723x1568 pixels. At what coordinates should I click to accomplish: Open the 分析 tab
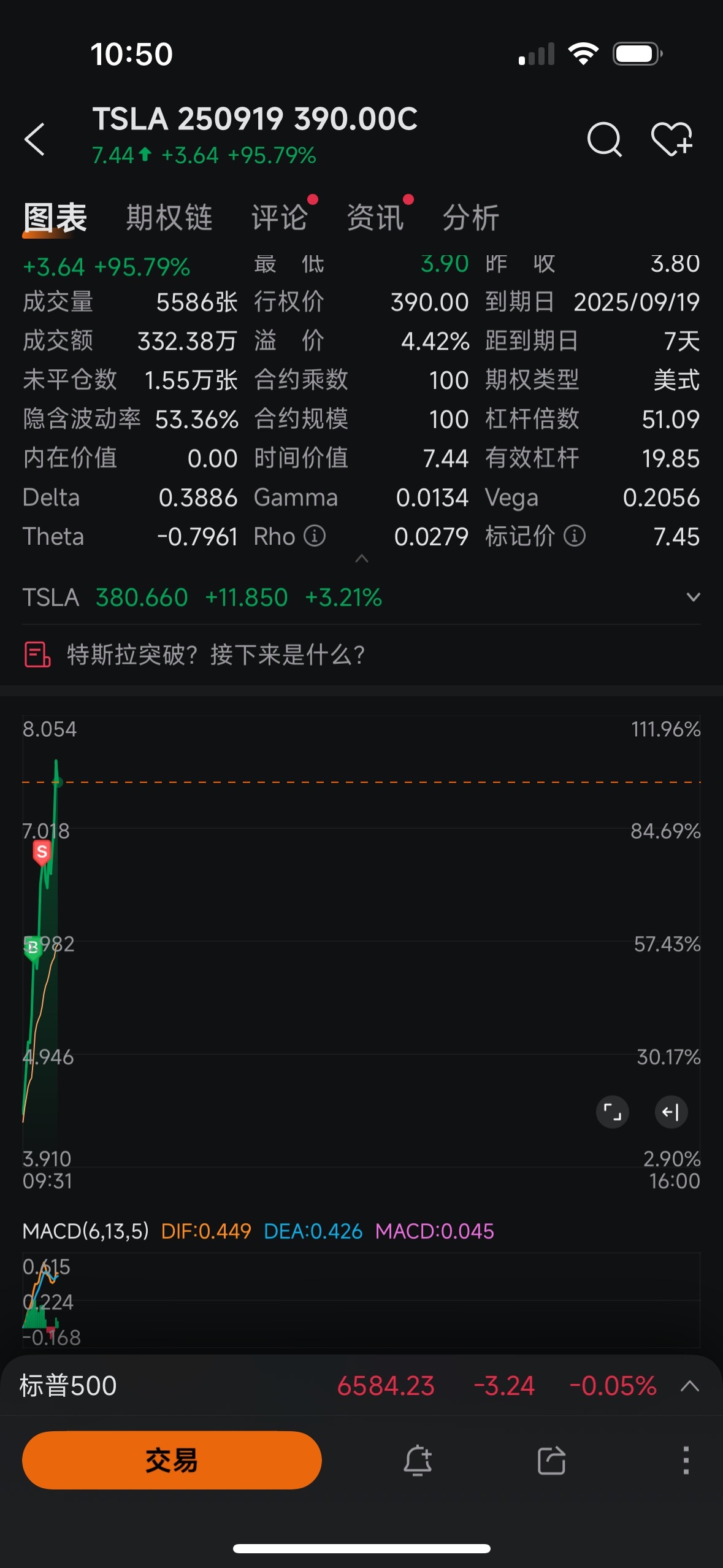tap(471, 217)
